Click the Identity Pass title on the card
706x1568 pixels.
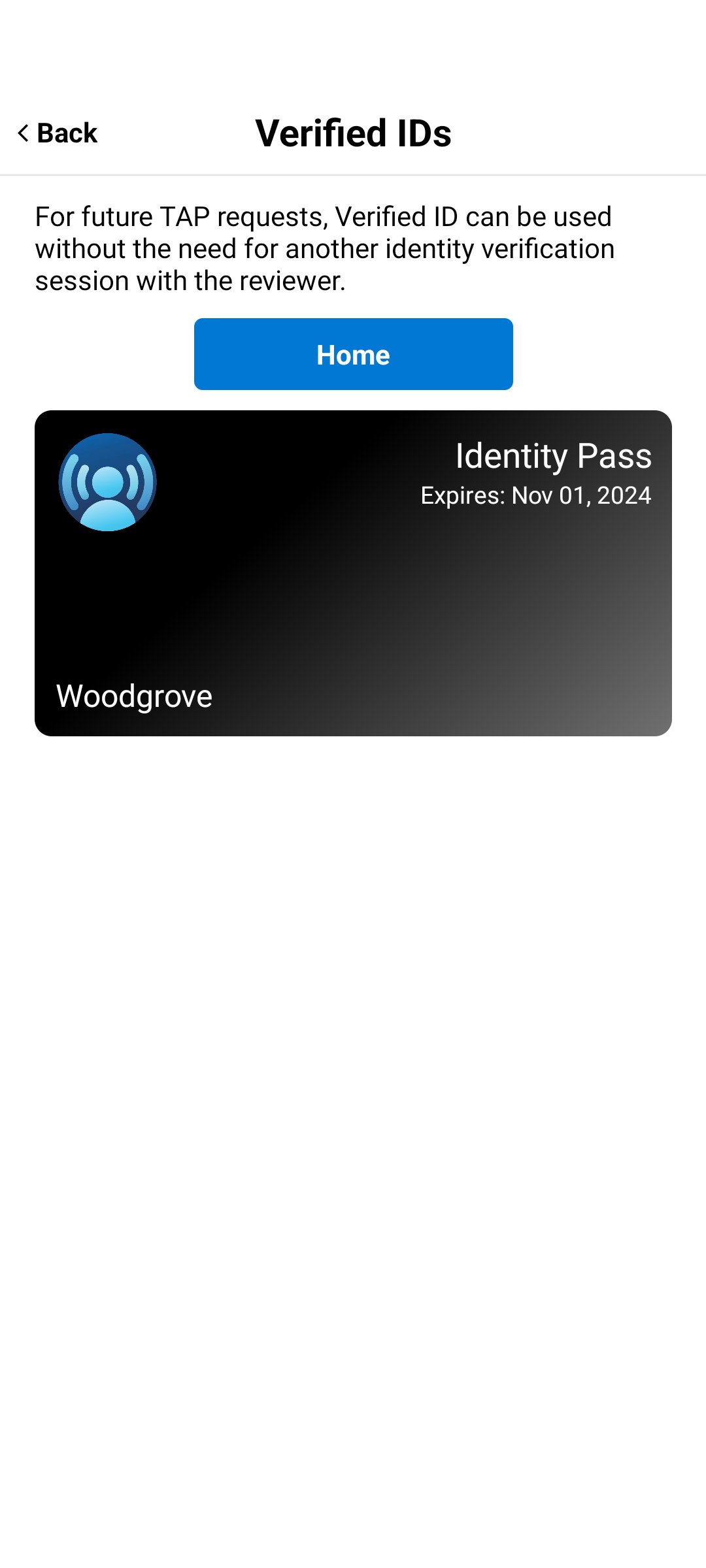click(554, 456)
